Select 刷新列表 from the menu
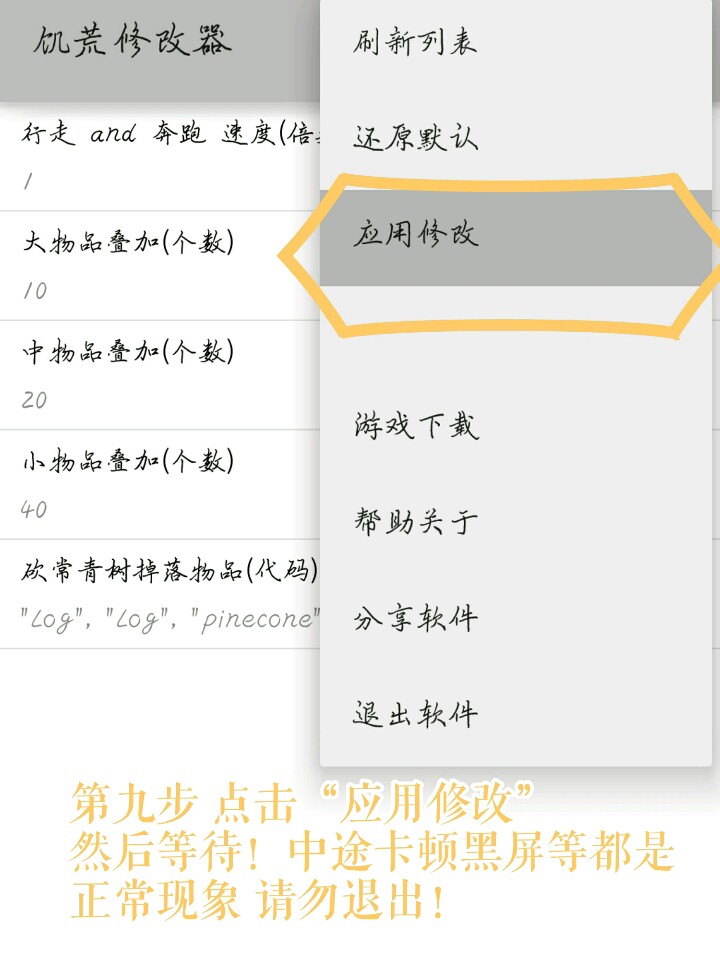The width and height of the screenshot is (720, 960). (415, 43)
